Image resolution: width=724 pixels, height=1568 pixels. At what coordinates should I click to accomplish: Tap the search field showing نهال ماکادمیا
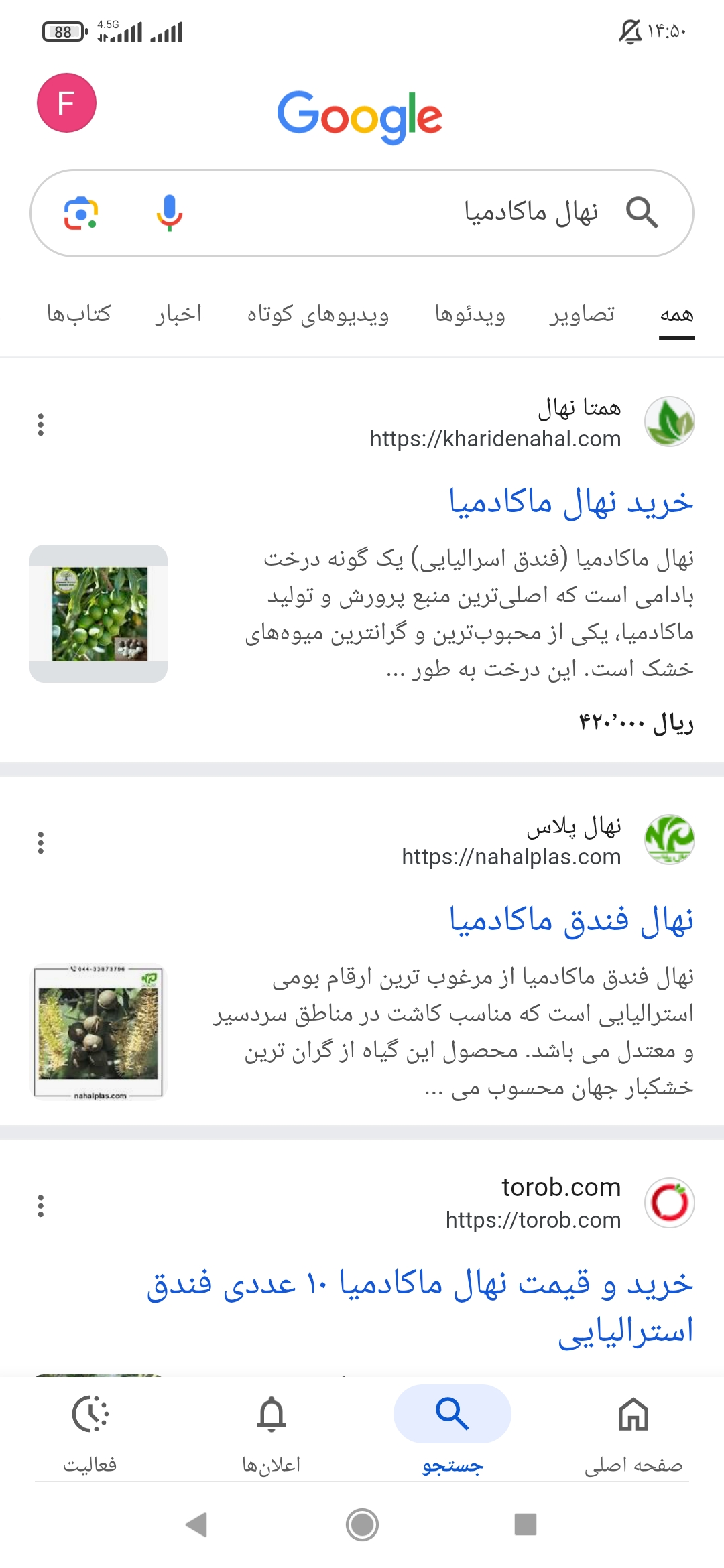pos(469,213)
